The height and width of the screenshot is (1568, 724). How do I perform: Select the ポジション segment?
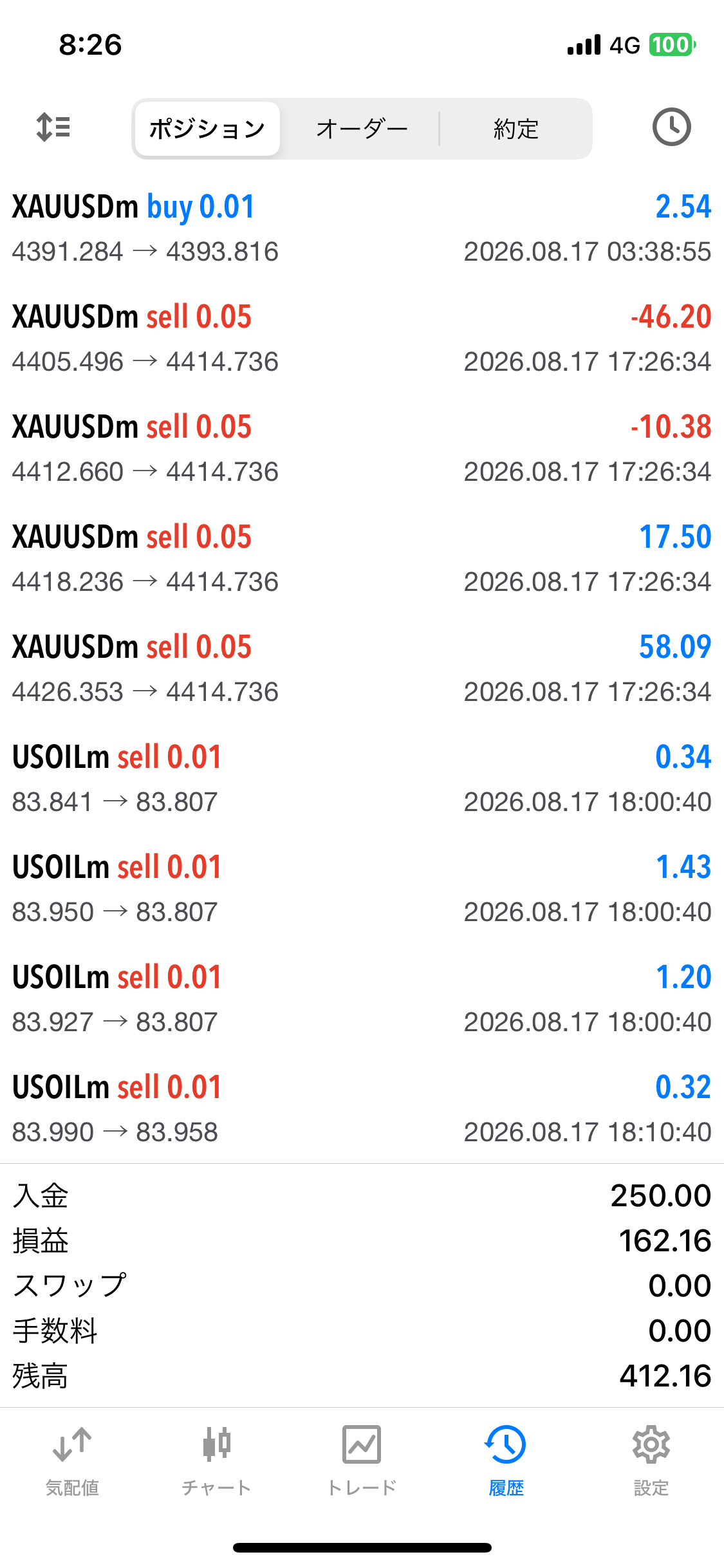click(x=207, y=129)
